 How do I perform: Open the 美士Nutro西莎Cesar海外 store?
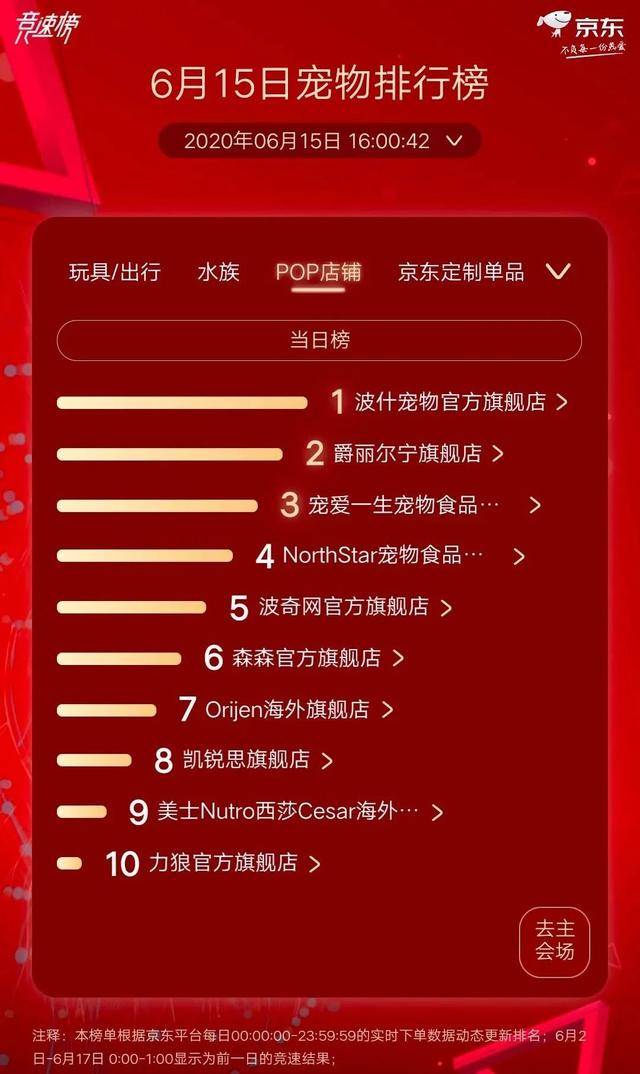coord(288,812)
